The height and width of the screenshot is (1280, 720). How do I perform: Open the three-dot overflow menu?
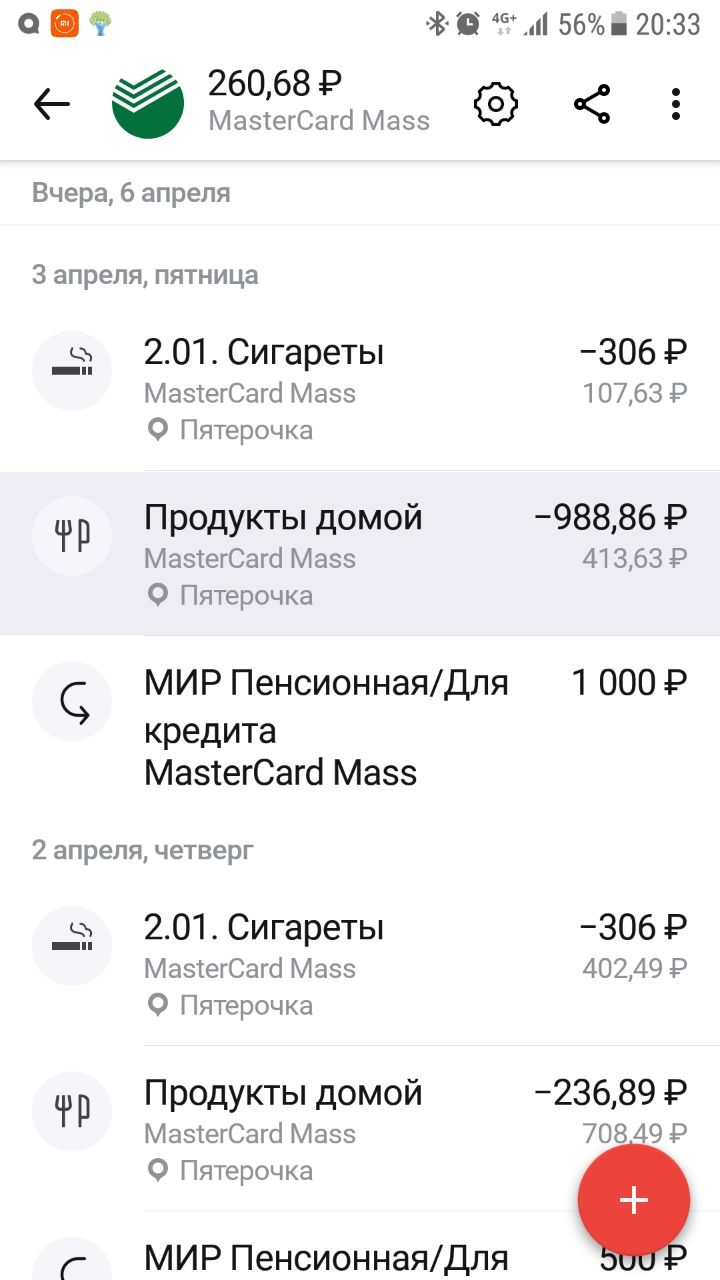[676, 104]
